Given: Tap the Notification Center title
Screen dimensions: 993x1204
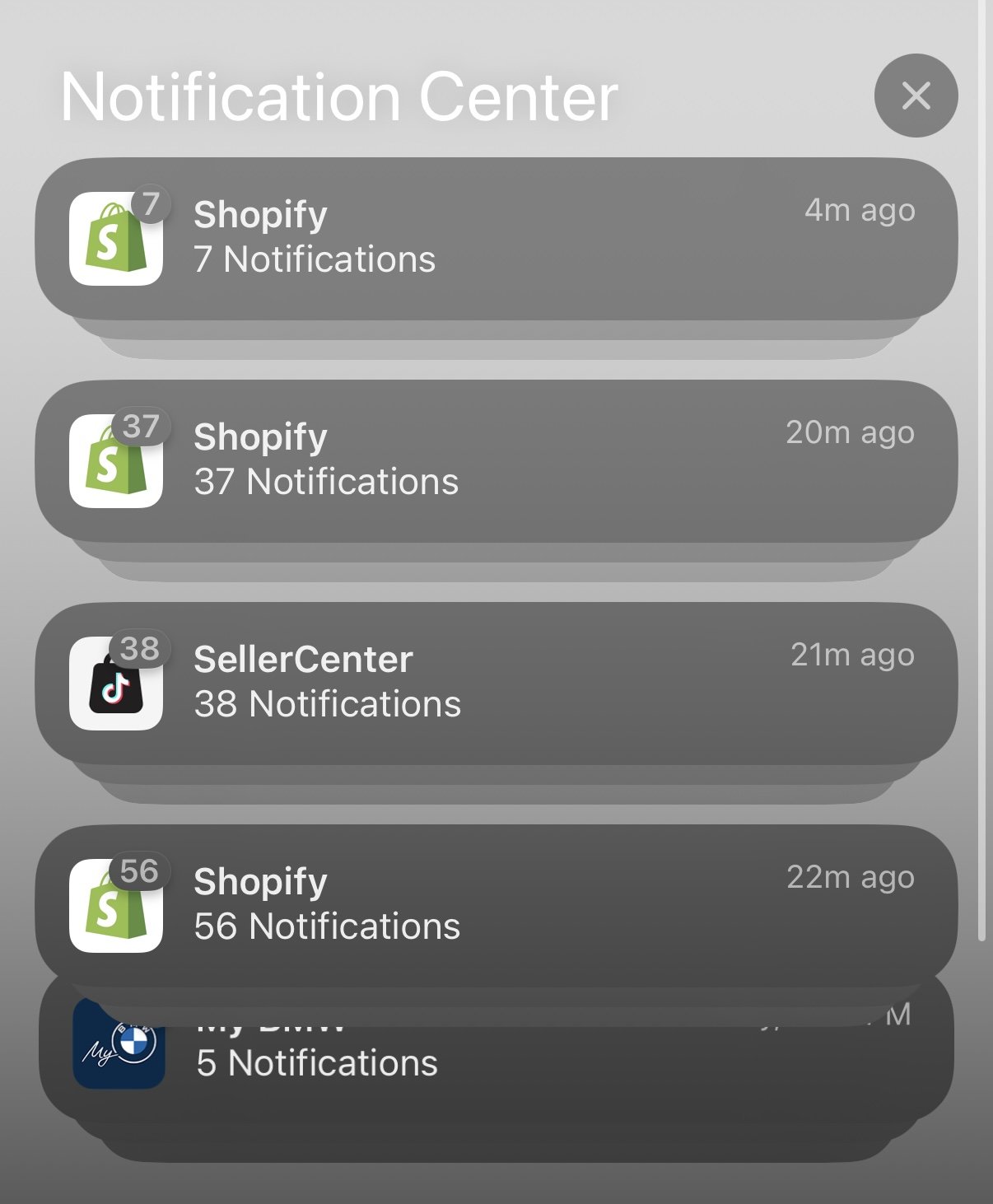Looking at the screenshot, I should [339, 96].
